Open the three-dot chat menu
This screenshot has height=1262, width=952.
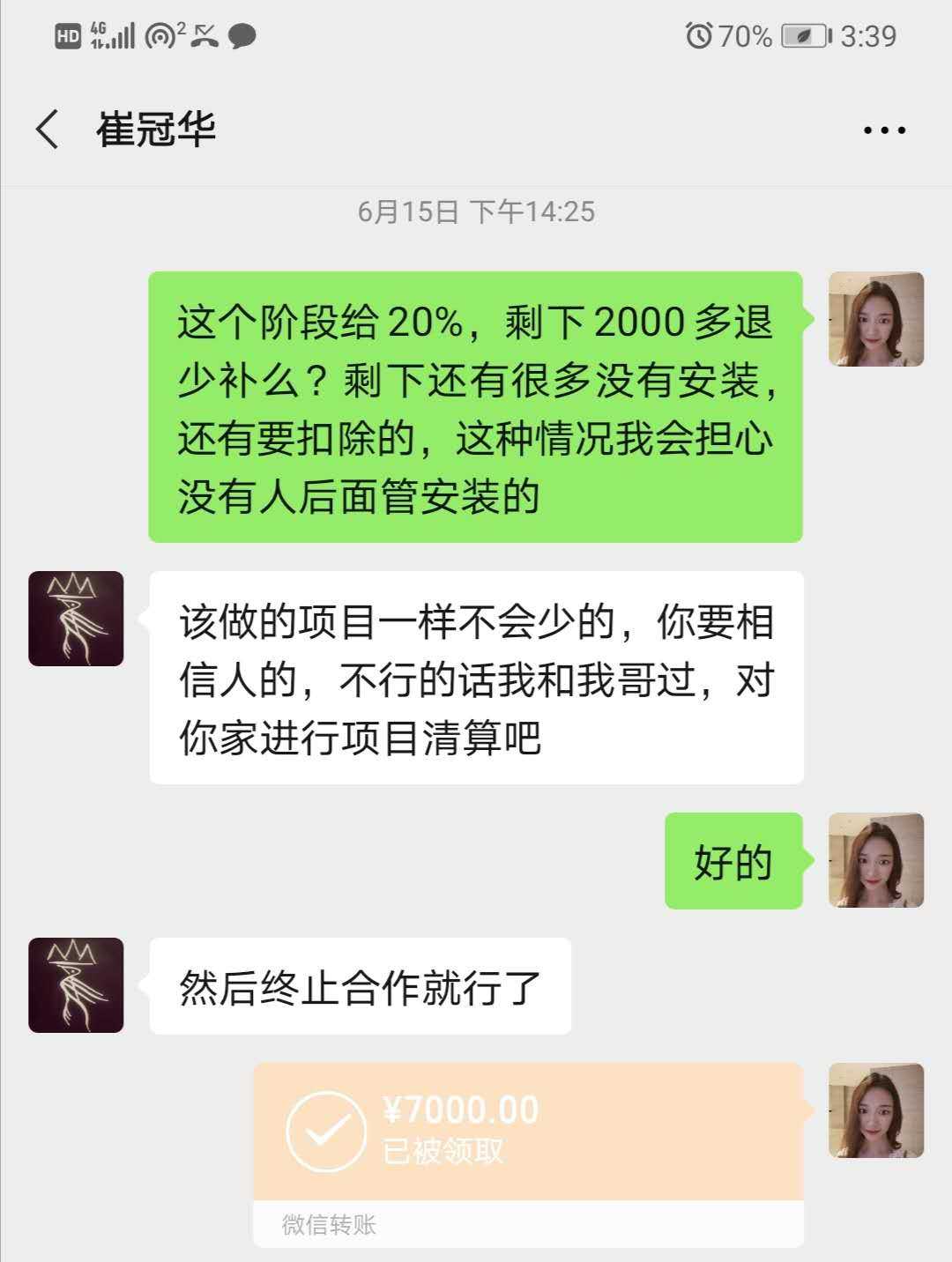[884, 130]
